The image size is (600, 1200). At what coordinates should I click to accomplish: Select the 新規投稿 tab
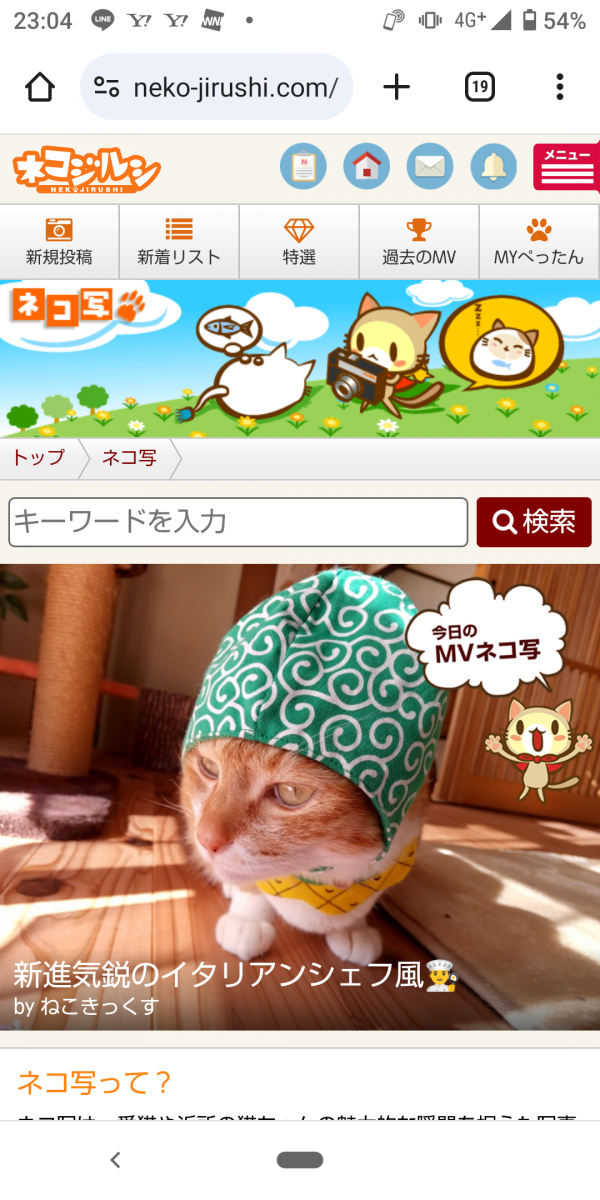click(x=59, y=241)
